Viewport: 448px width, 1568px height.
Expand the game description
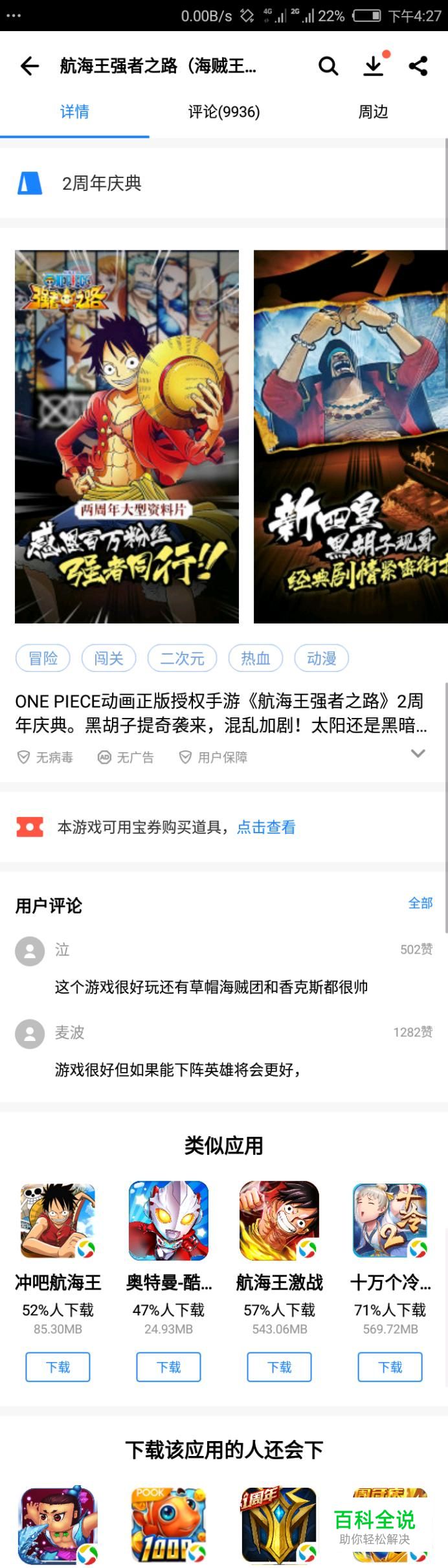418,754
